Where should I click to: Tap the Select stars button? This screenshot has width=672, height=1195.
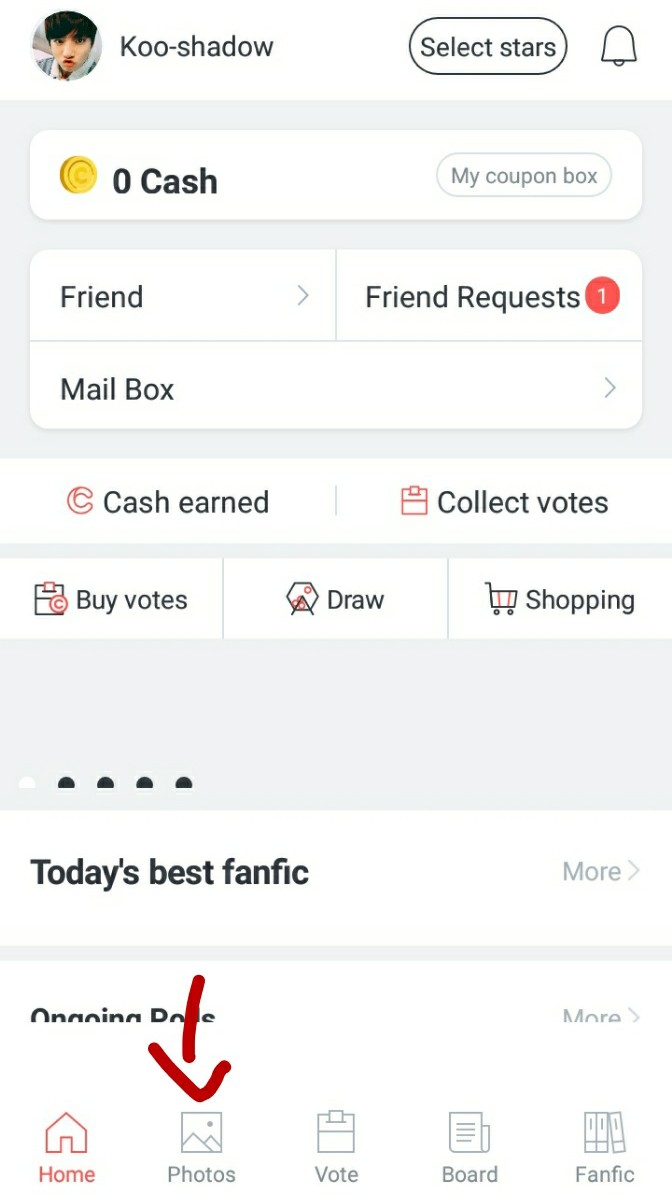[x=488, y=47]
